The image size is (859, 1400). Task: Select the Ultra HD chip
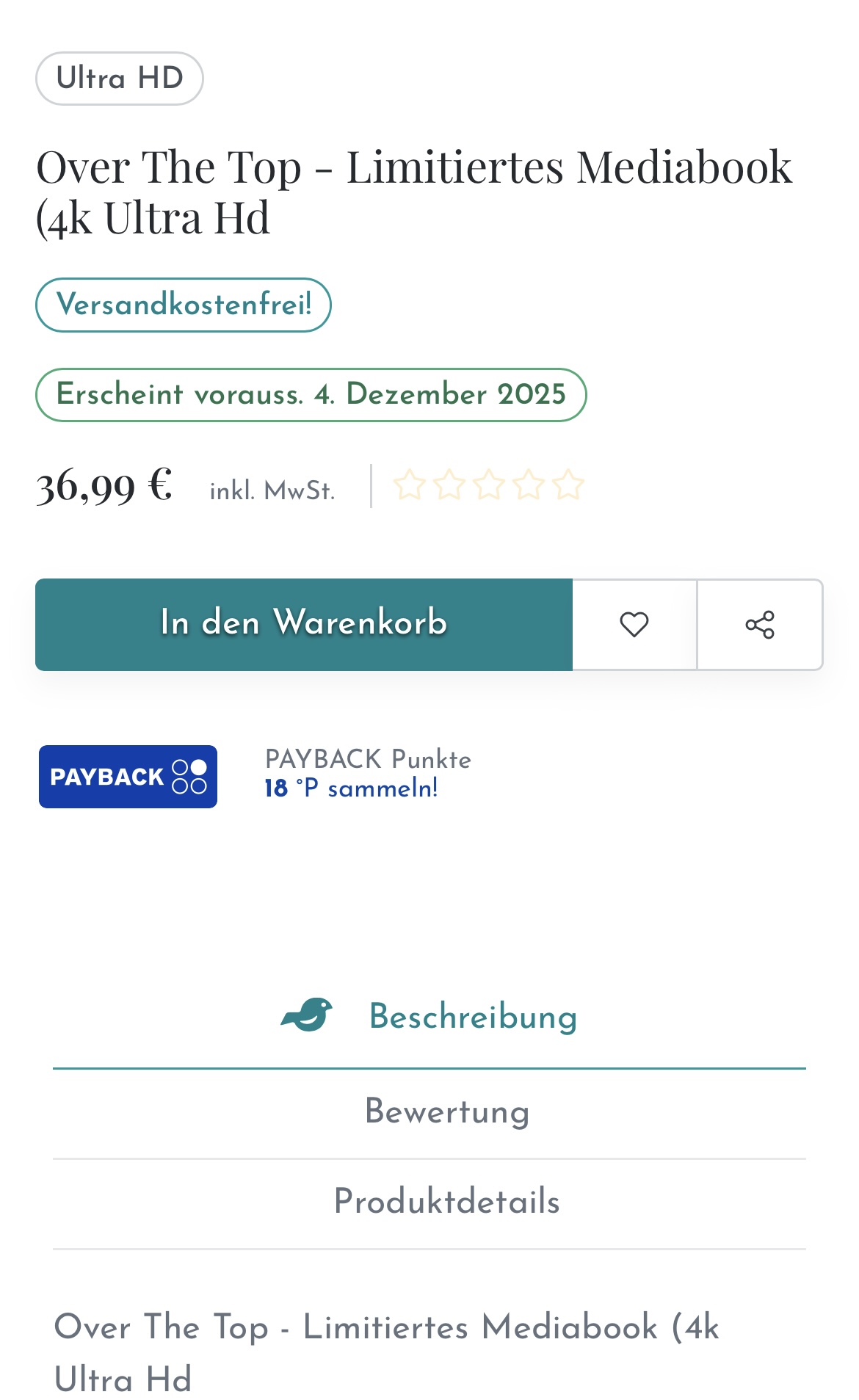[x=120, y=79]
